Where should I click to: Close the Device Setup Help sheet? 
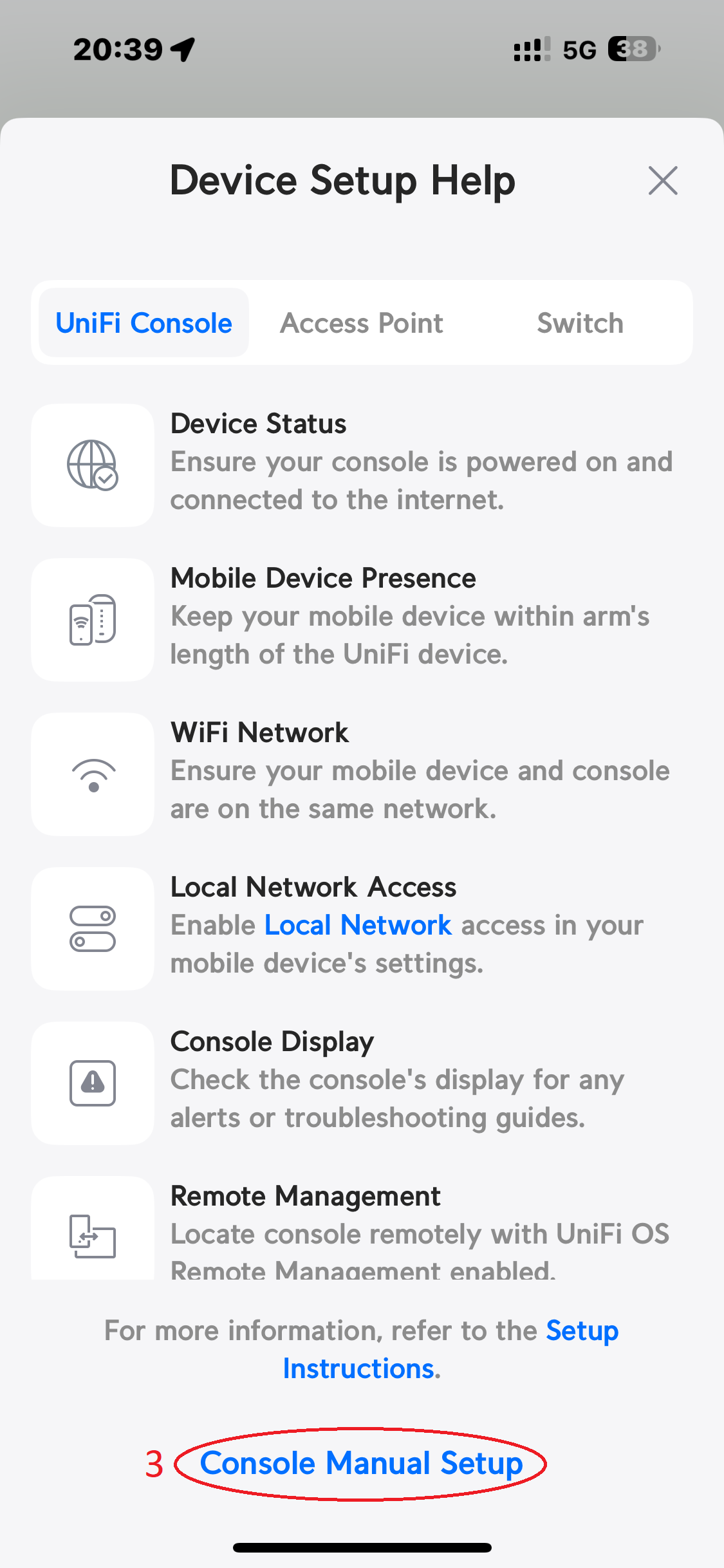pos(663,180)
